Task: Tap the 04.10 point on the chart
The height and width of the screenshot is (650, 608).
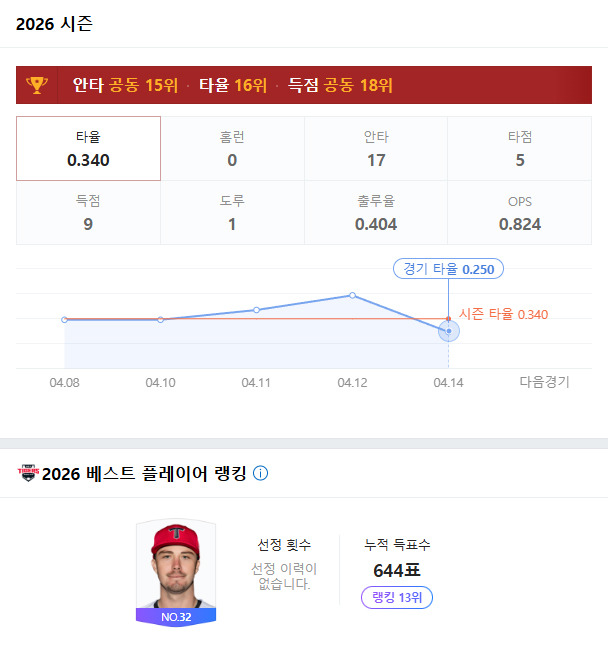Action: coord(160,320)
